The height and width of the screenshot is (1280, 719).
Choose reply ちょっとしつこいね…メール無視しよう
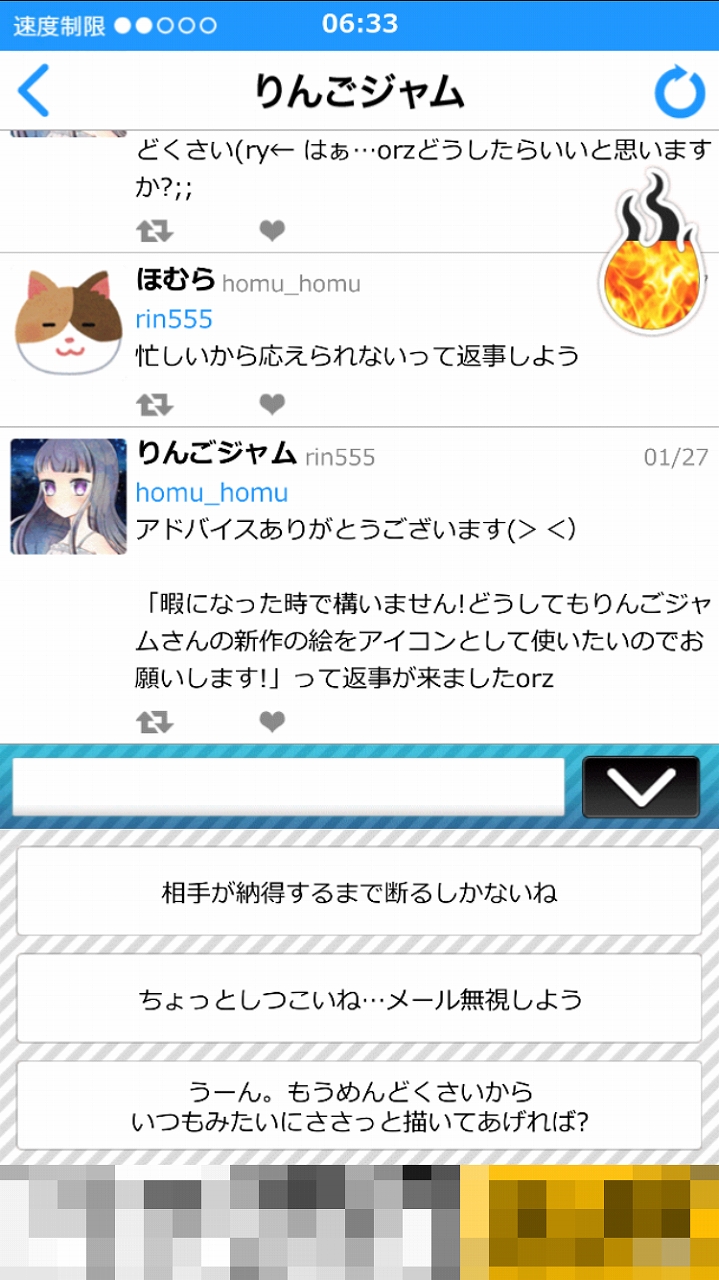click(359, 998)
